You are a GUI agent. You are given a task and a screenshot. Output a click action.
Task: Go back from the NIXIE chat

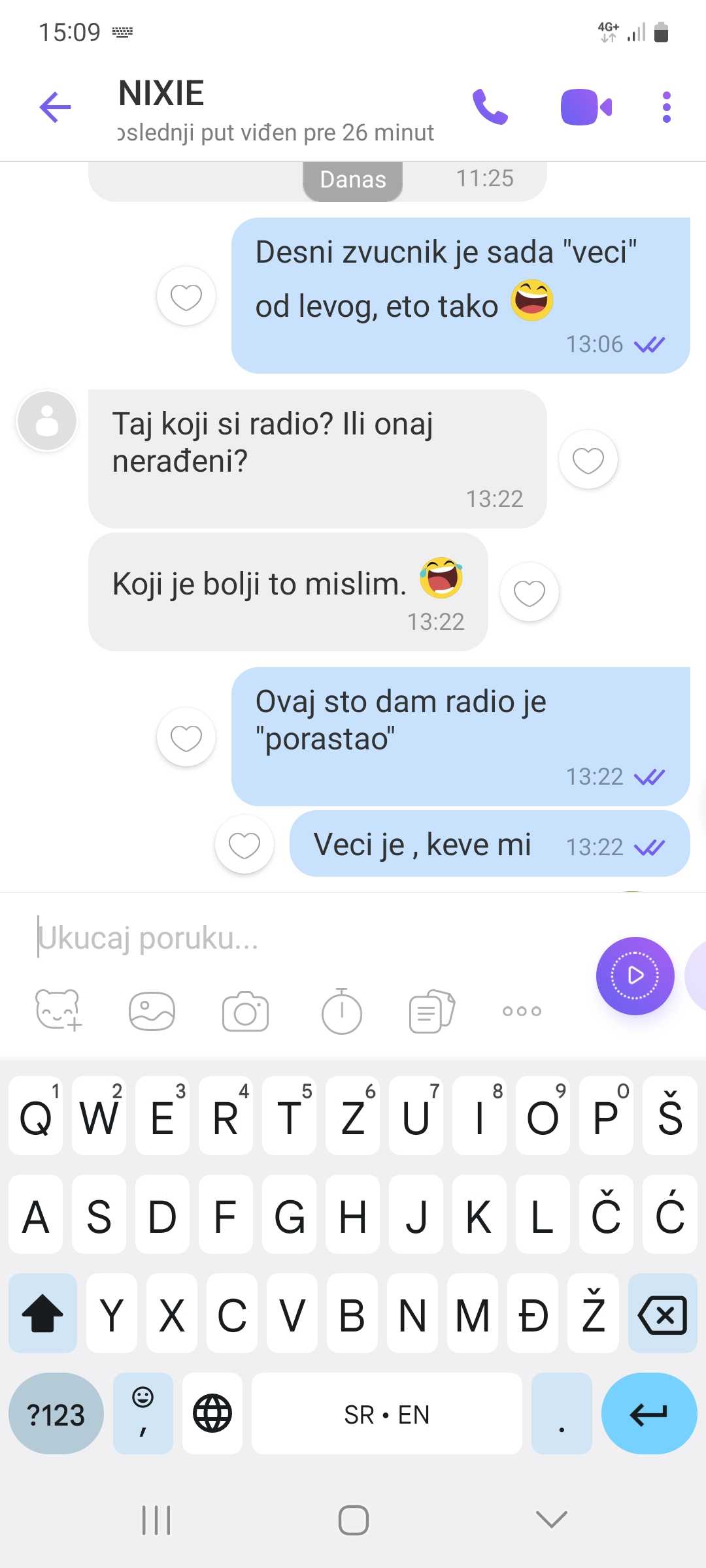coord(56,107)
